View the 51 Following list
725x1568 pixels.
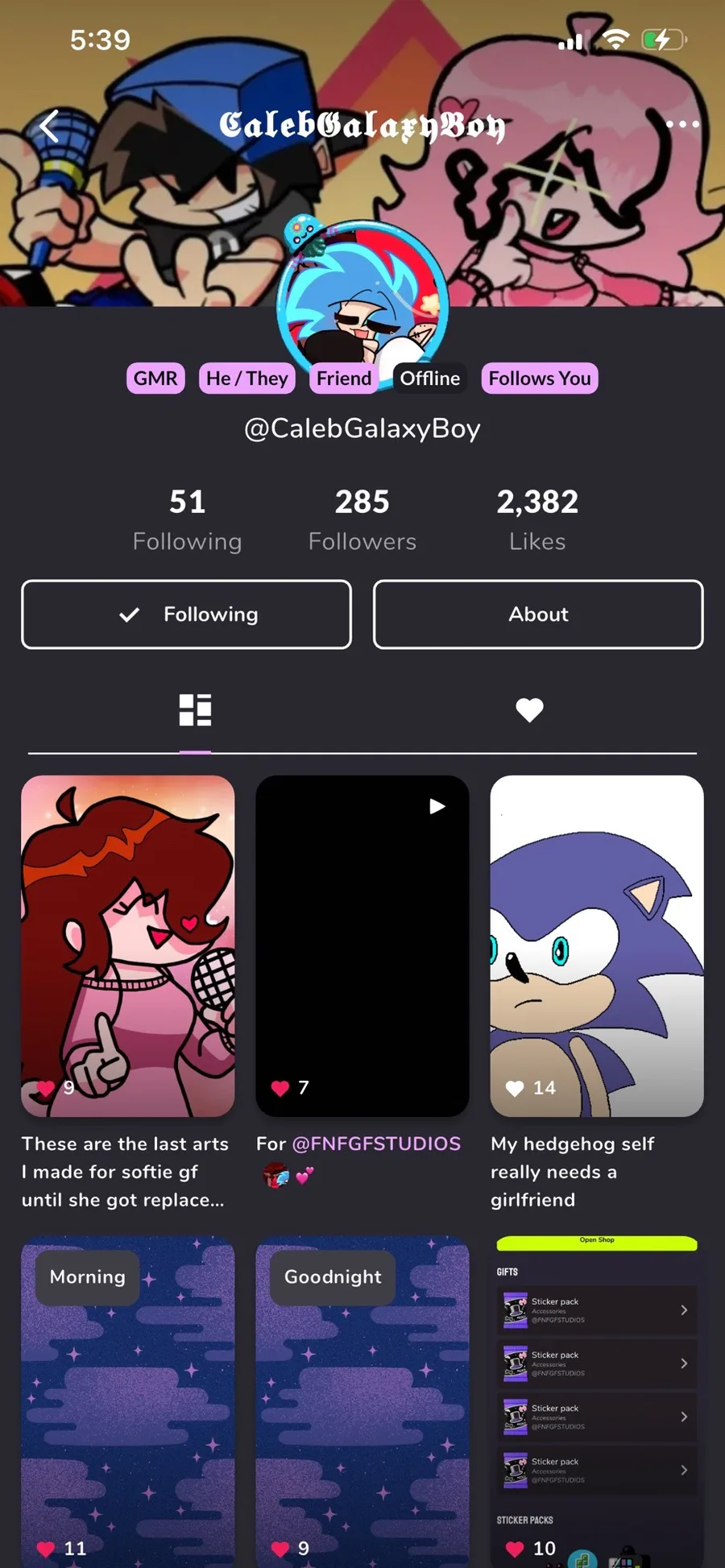click(x=187, y=519)
